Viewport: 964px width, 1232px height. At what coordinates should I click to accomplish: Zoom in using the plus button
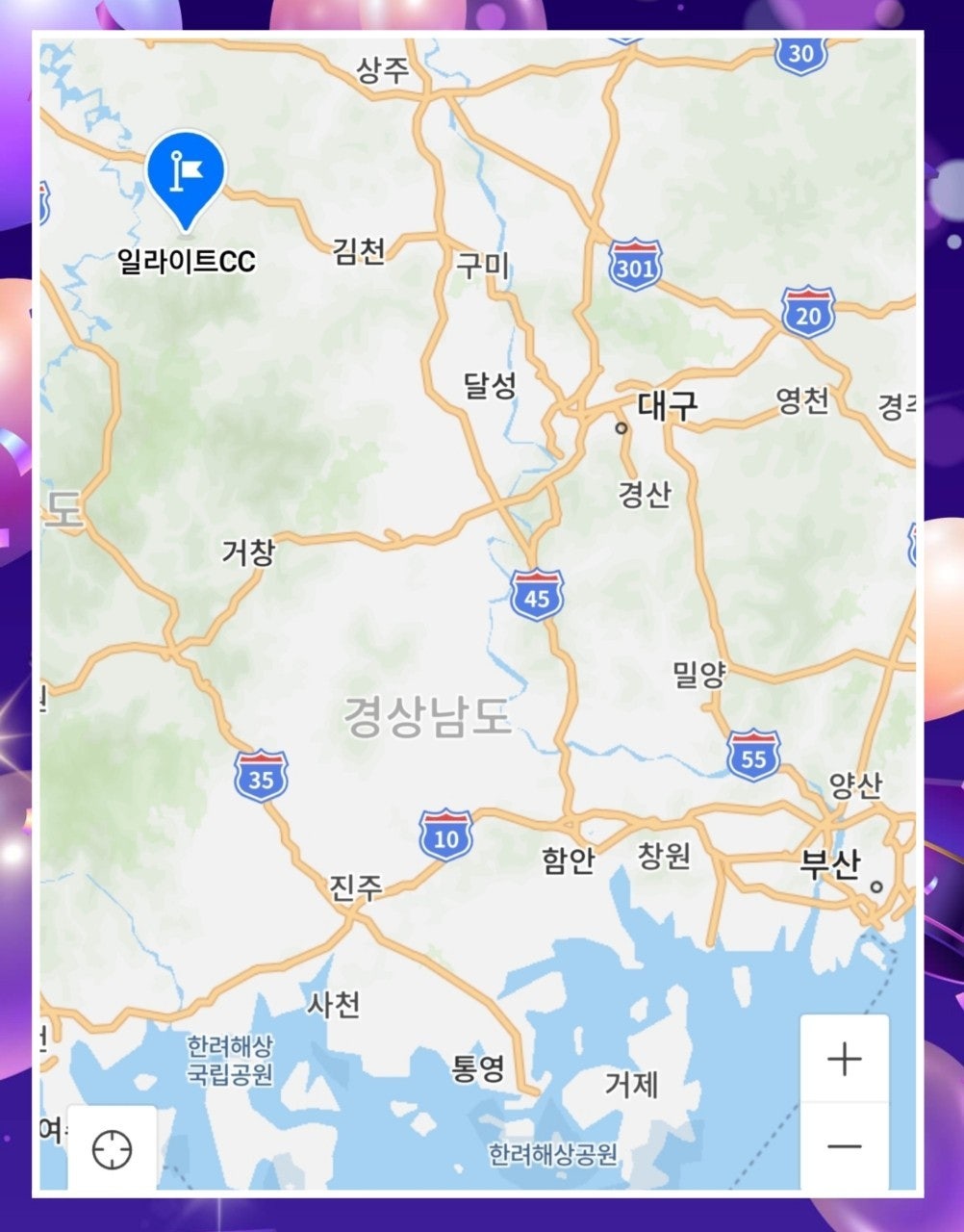point(843,1059)
